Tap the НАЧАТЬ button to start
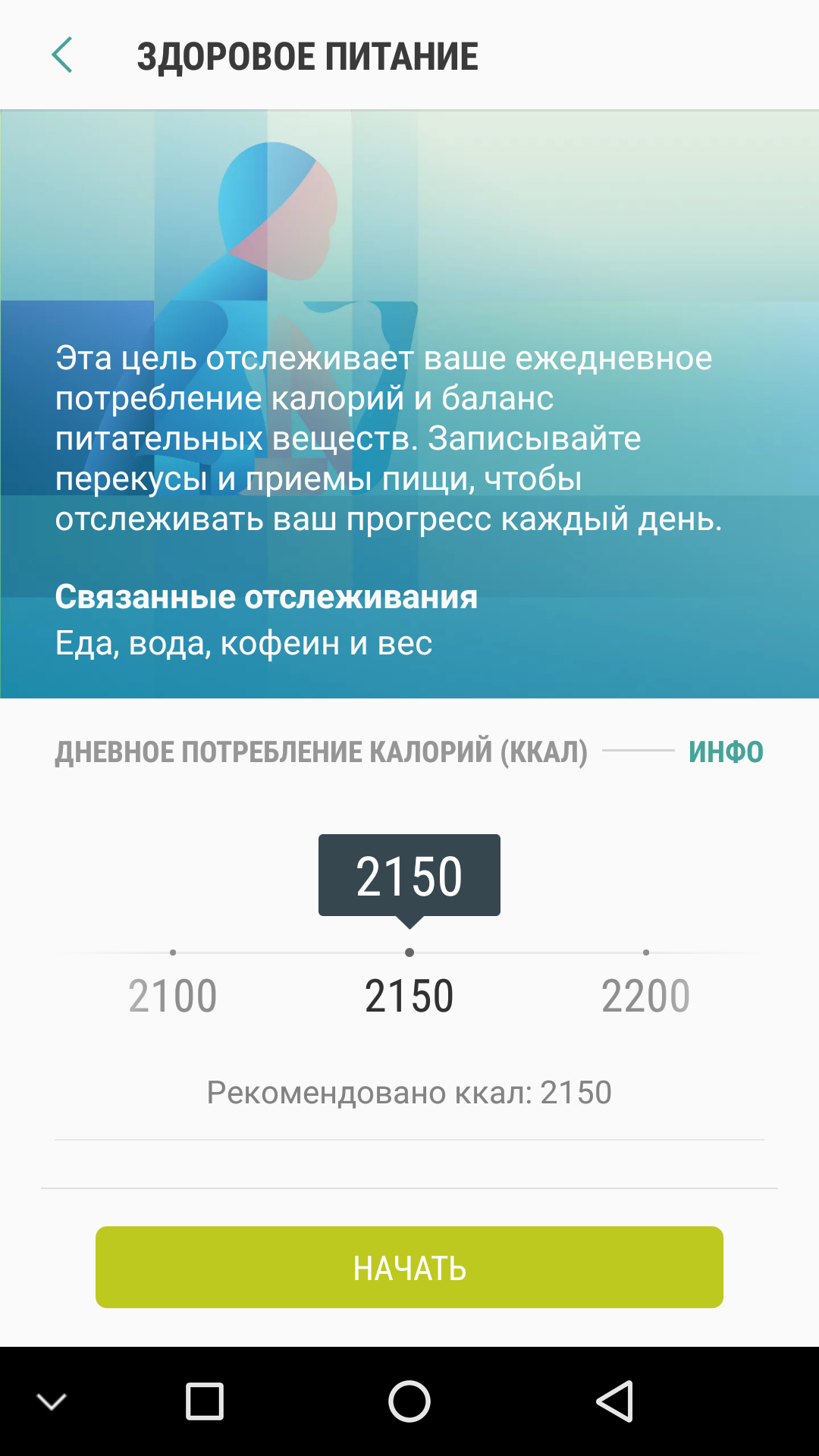Screen dimensions: 819x1456 (x=409, y=1267)
